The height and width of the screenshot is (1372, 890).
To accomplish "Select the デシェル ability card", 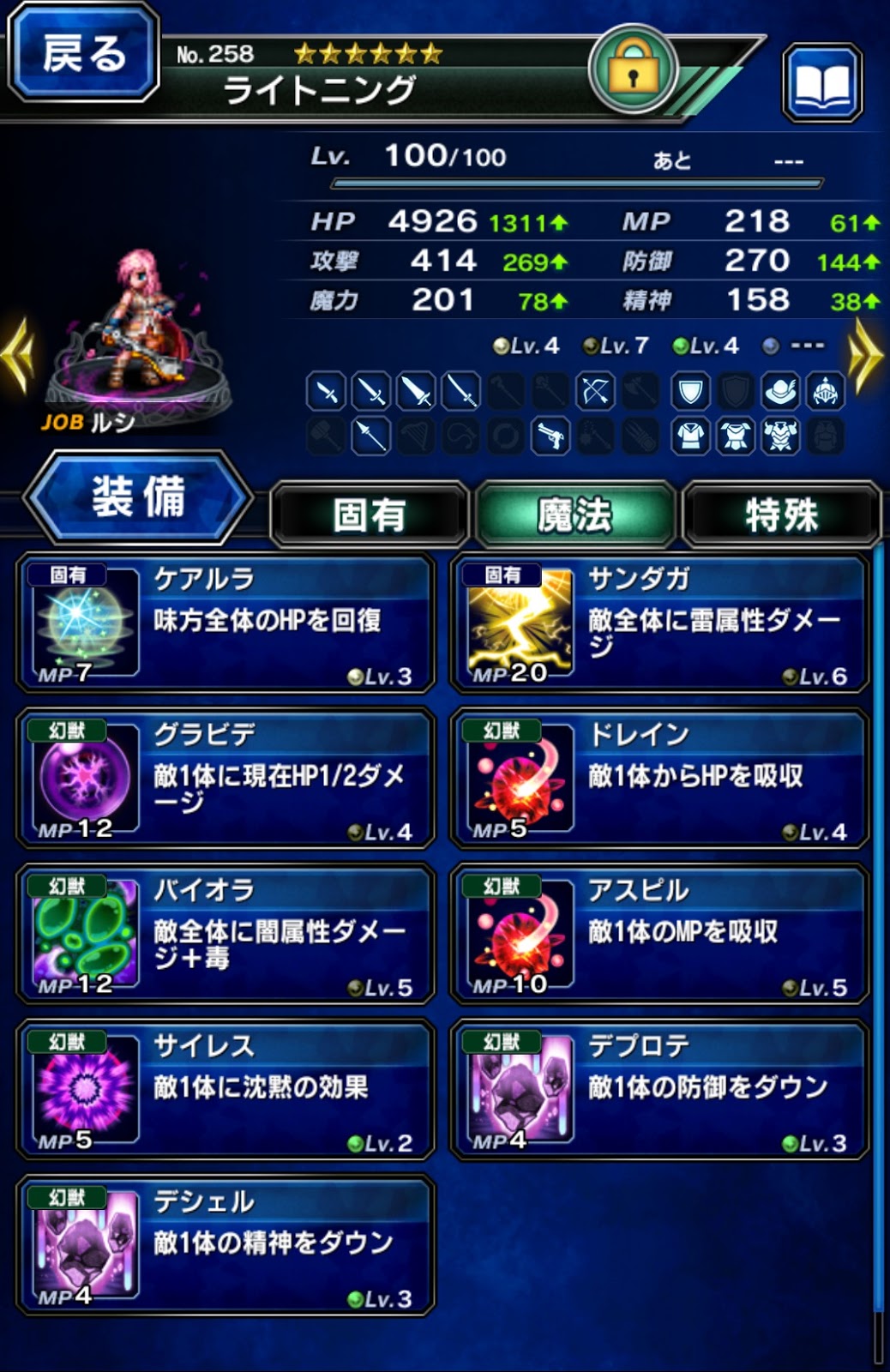I will [x=225, y=1246].
